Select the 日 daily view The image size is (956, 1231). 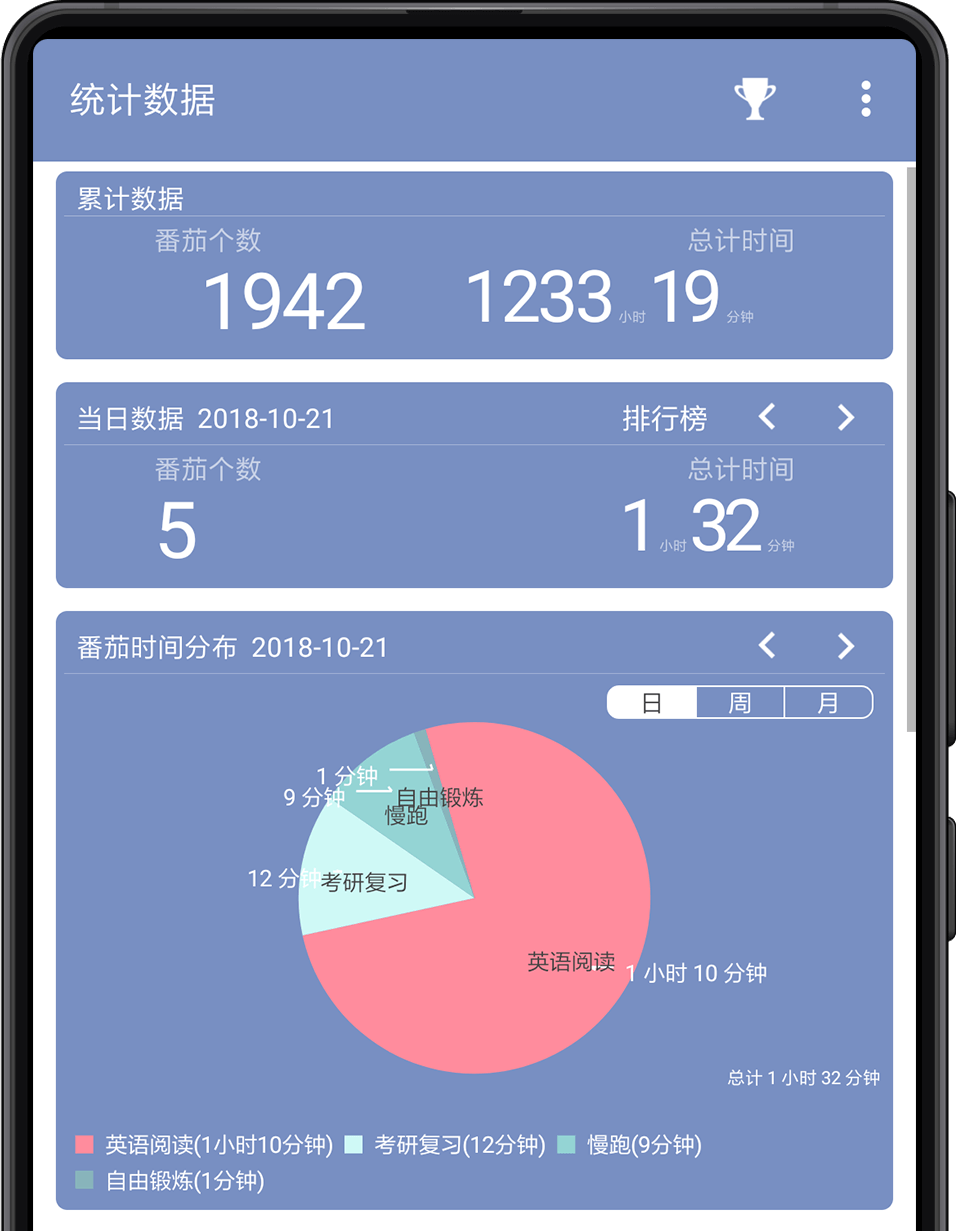[652, 703]
